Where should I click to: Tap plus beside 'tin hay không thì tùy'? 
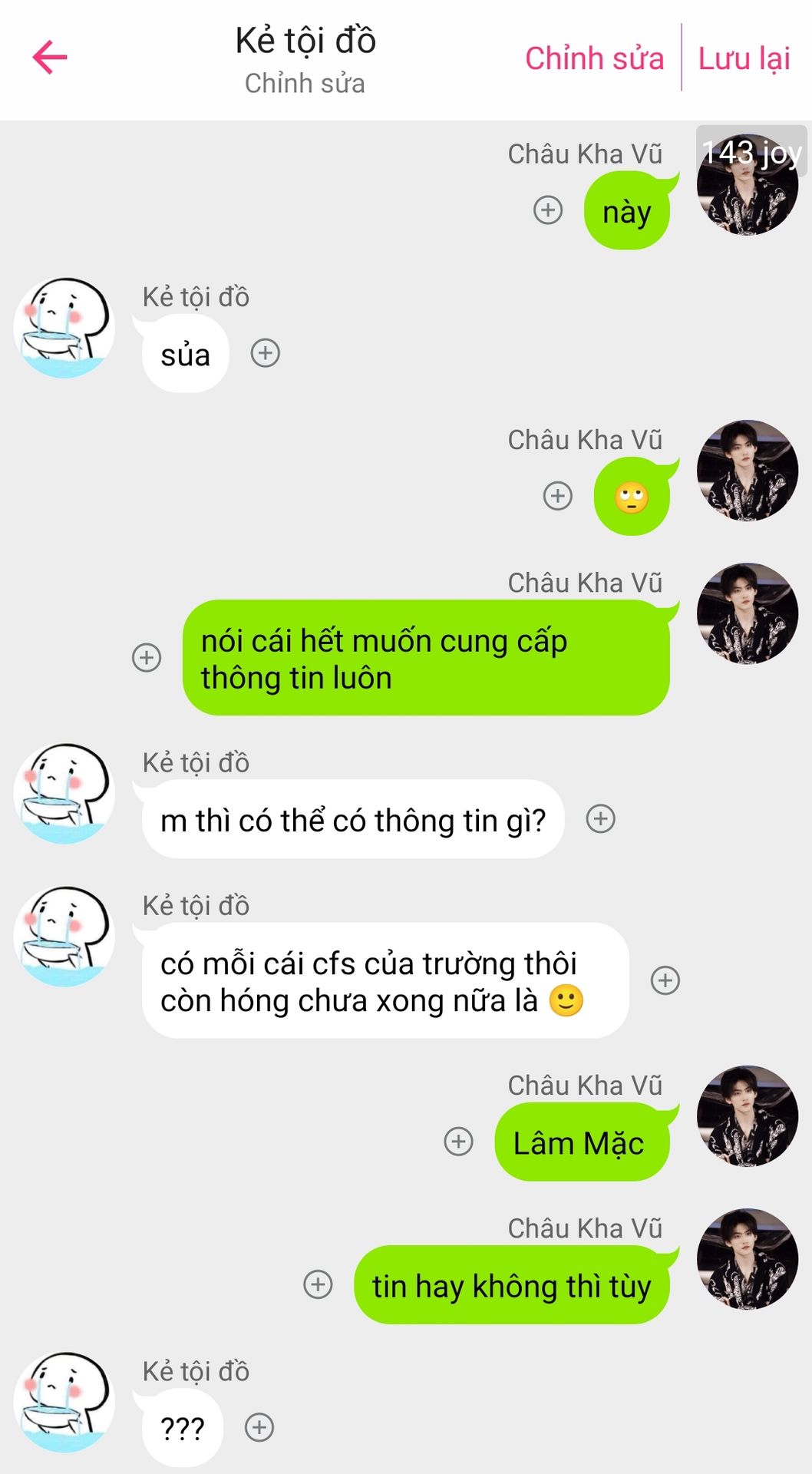click(x=319, y=1284)
